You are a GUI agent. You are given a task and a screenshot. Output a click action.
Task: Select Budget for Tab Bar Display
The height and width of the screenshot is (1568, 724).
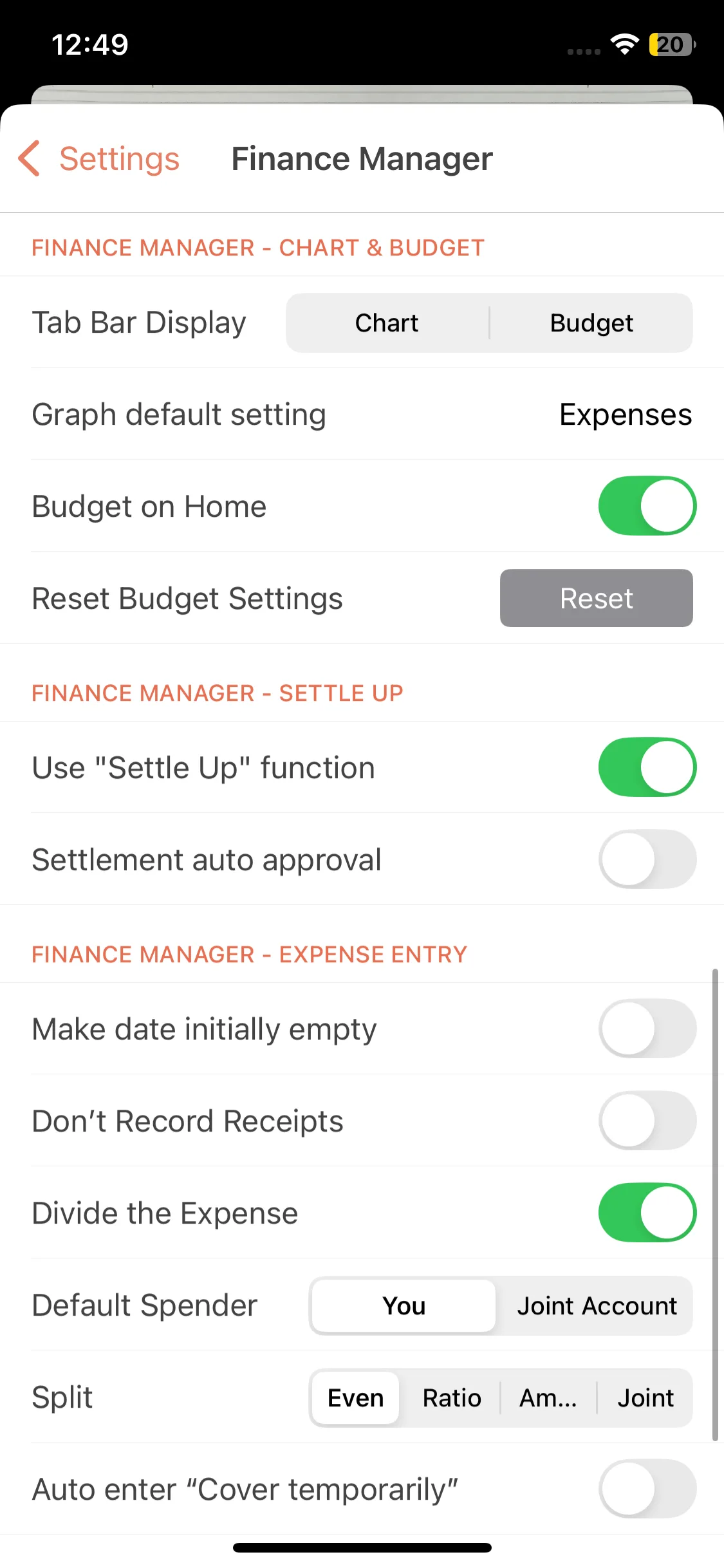591,323
